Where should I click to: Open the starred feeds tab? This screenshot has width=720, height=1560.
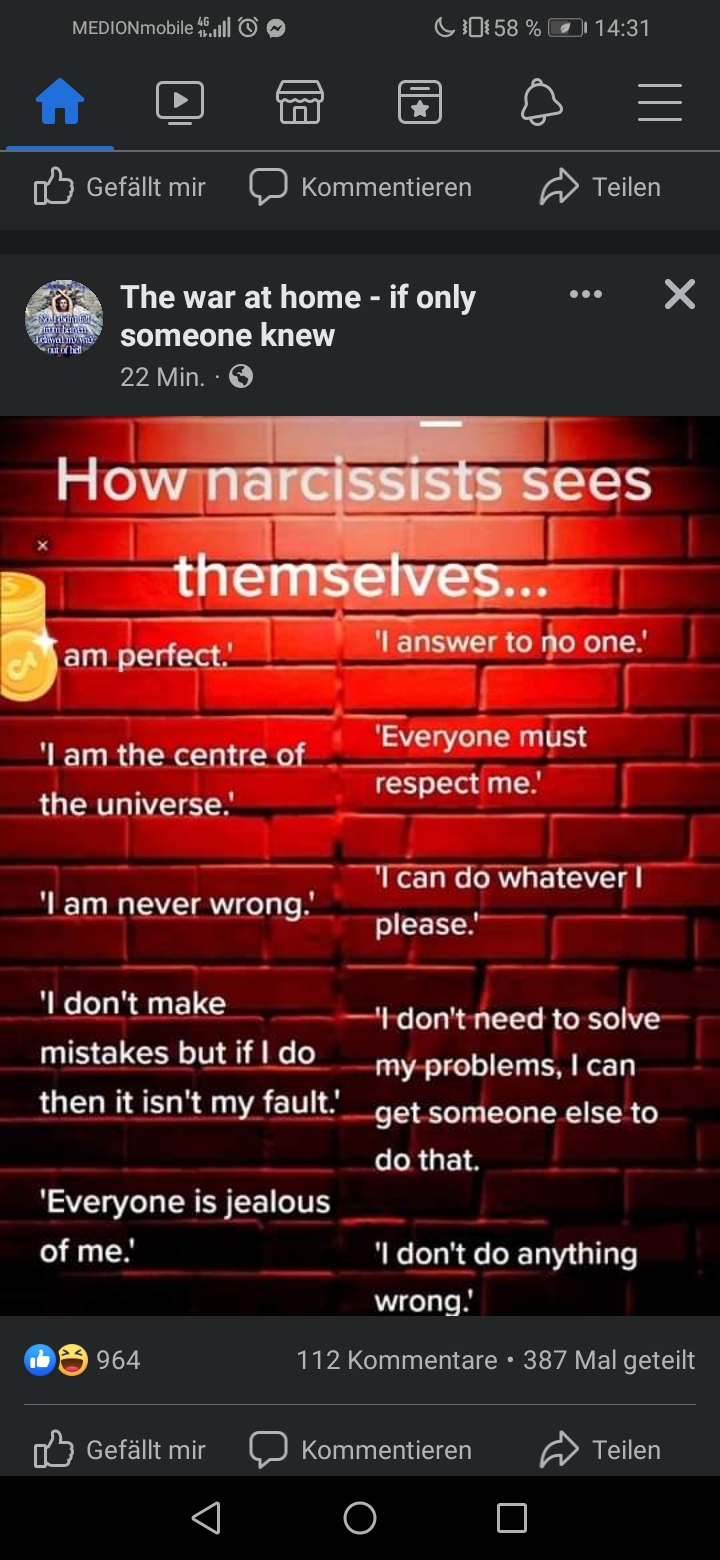click(420, 103)
